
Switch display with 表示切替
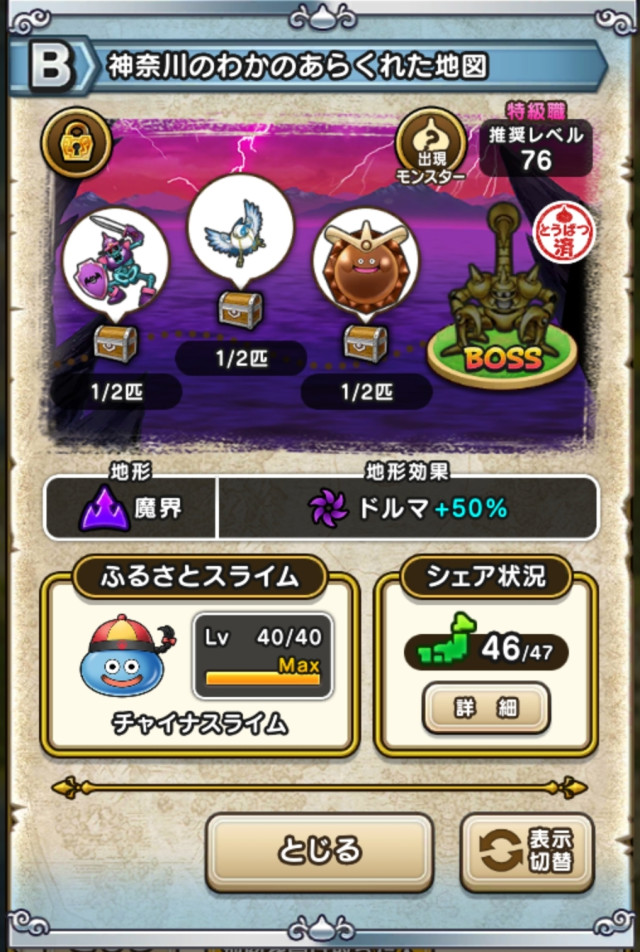click(x=527, y=851)
